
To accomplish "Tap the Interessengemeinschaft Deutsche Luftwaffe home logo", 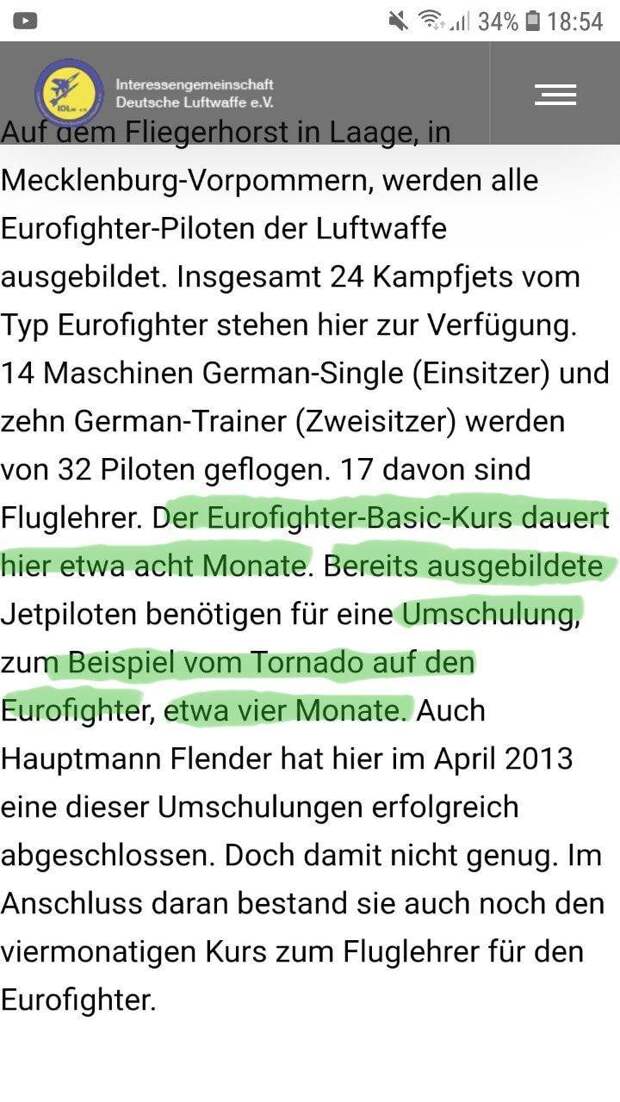I will click(68, 93).
